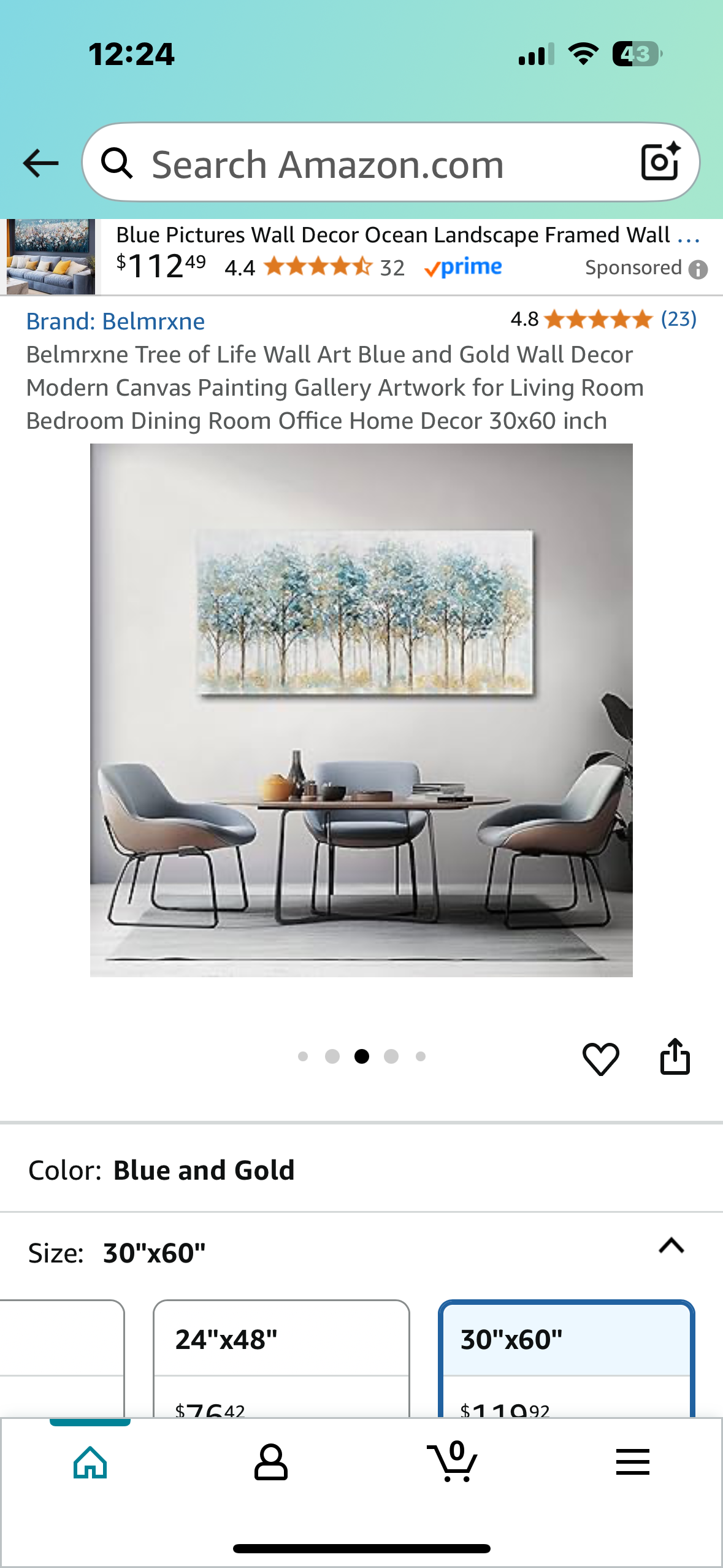This screenshot has height=1568, width=723.
Task: Open Brand: Belmrxne link
Action: tap(115, 321)
